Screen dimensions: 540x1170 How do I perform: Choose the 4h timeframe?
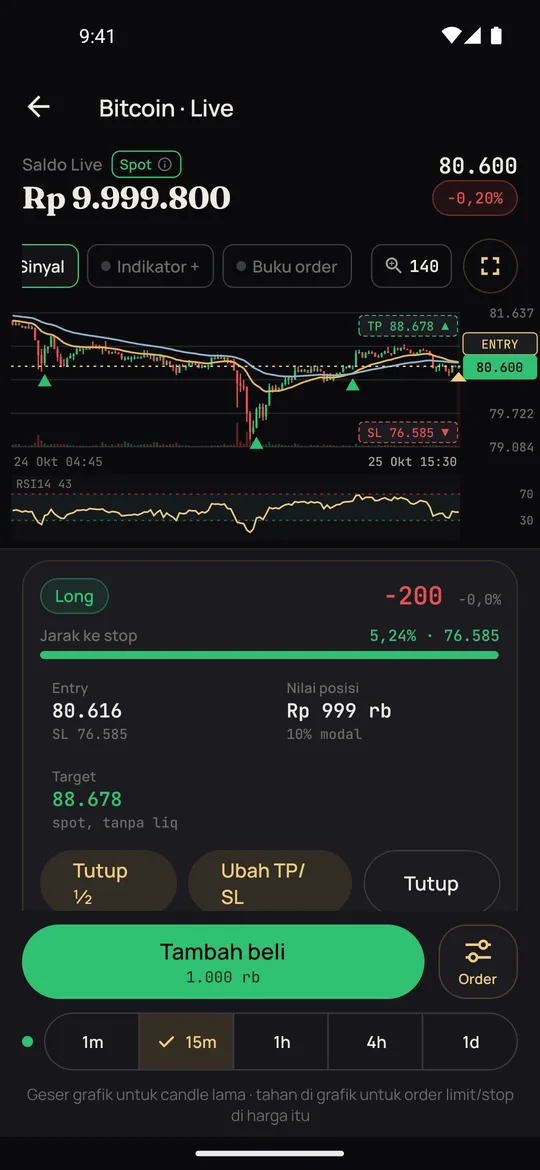[x=376, y=1042]
